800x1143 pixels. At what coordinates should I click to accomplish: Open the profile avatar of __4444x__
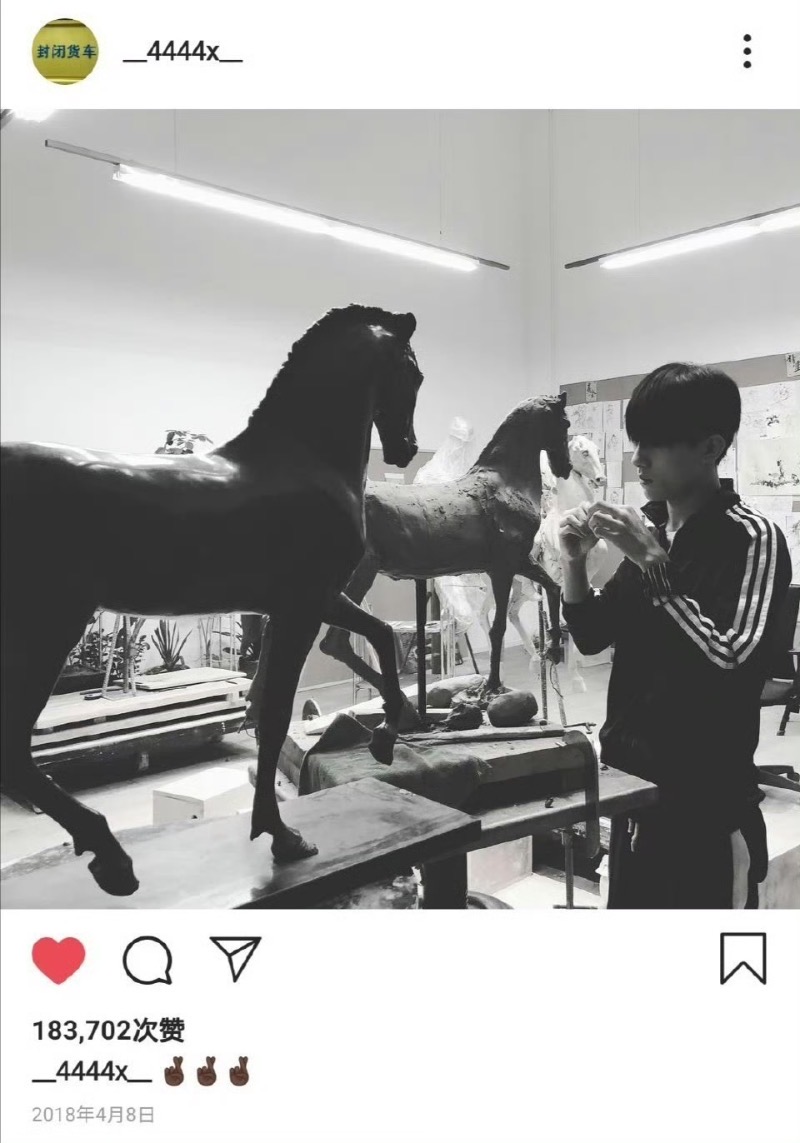click(65, 51)
